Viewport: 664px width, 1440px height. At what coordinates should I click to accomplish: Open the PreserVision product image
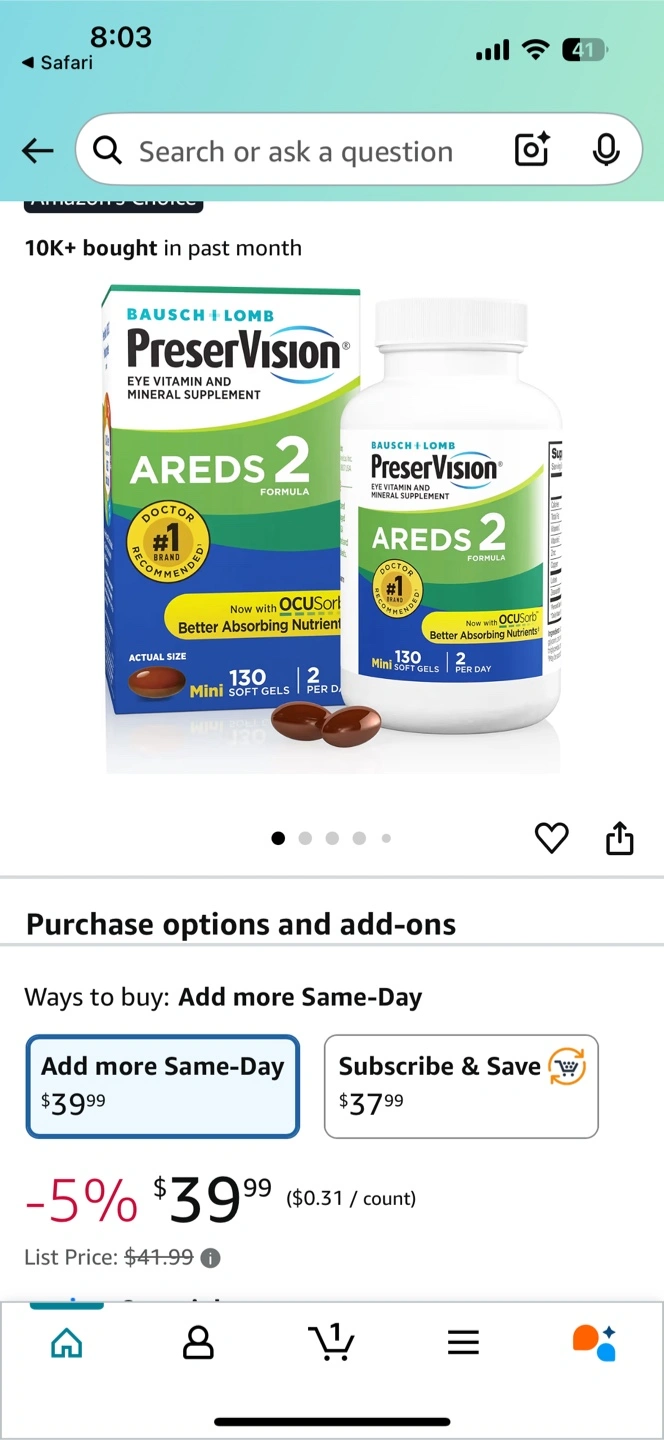tap(332, 530)
